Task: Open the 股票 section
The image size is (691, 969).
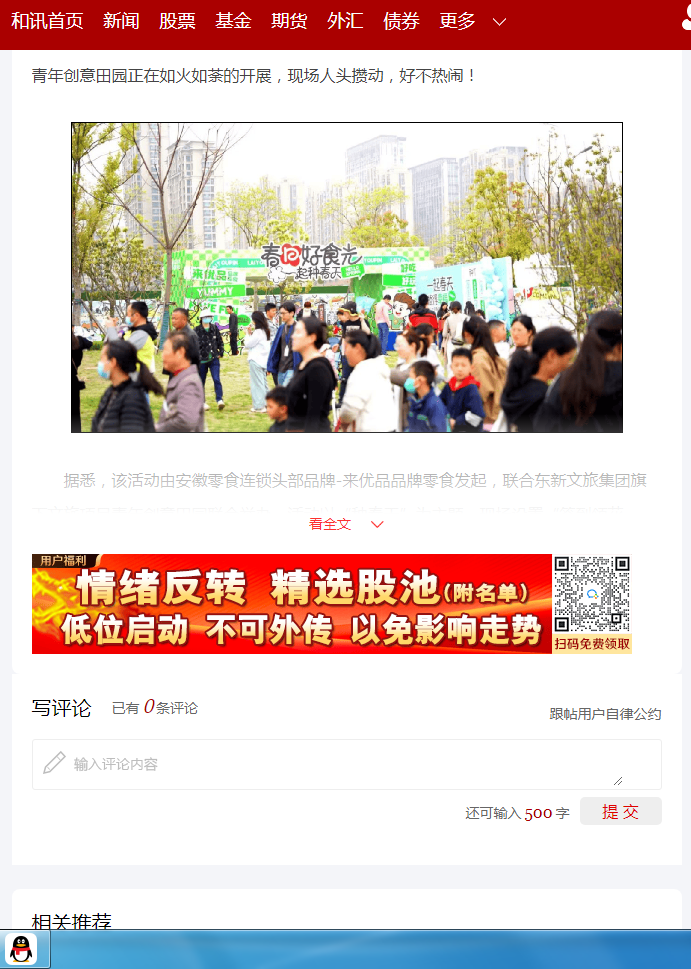Action: [x=177, y=21]
